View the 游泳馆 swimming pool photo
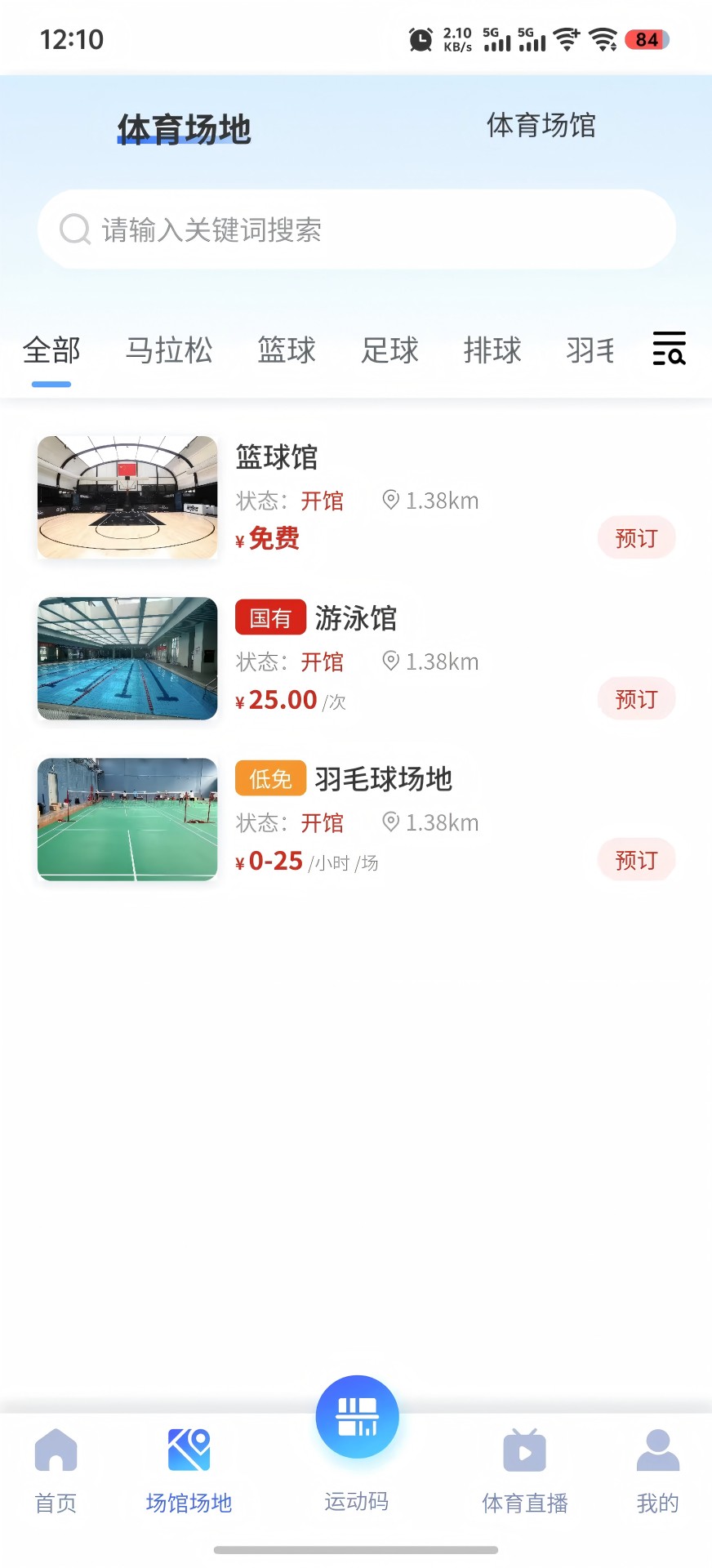Screen dimensions: 712x1568 coord(127,658)
